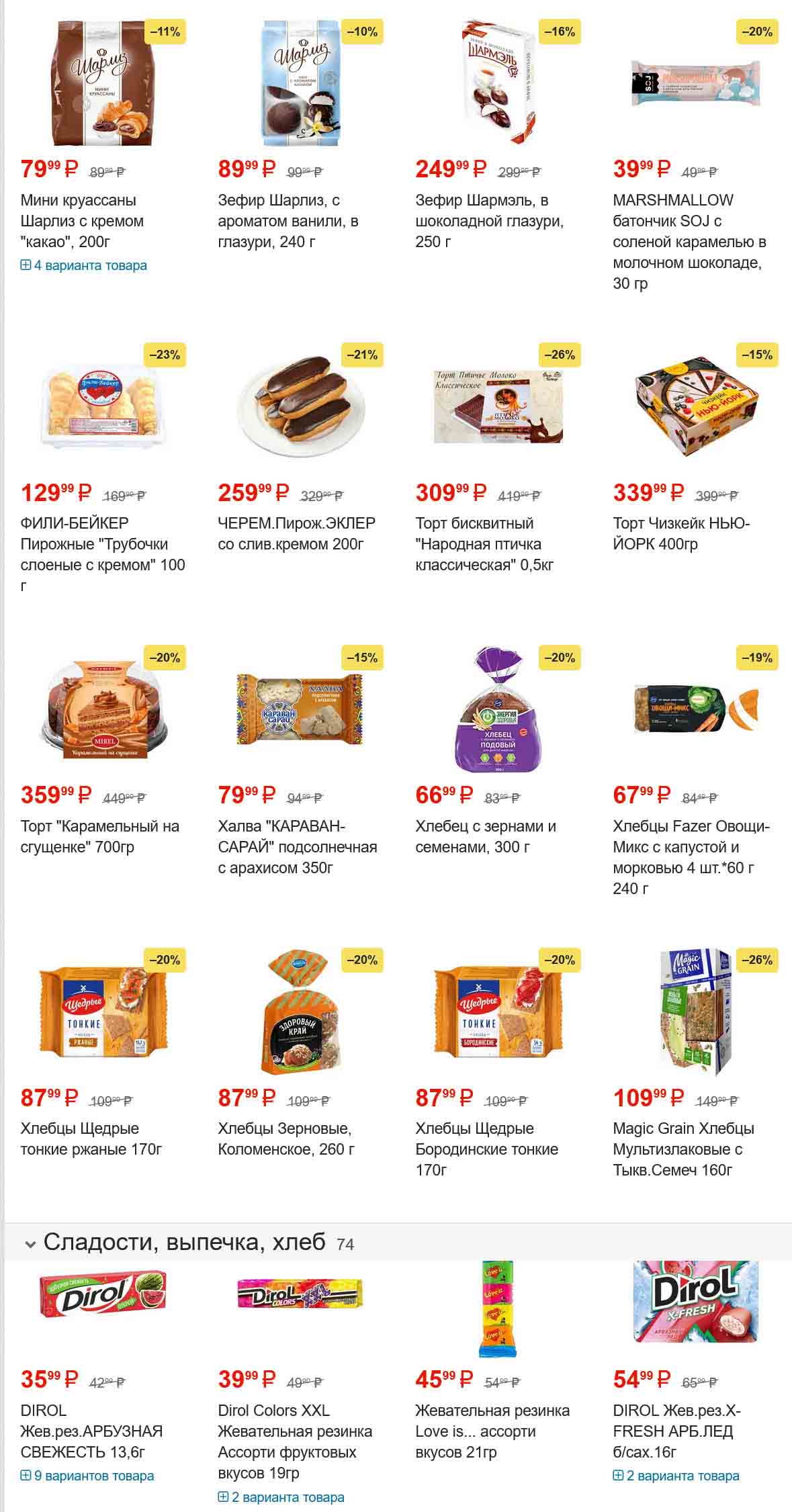Open Халва КАРАВАН-САРАЙ подсолнечная с арахисом

(x=297, y=846)
